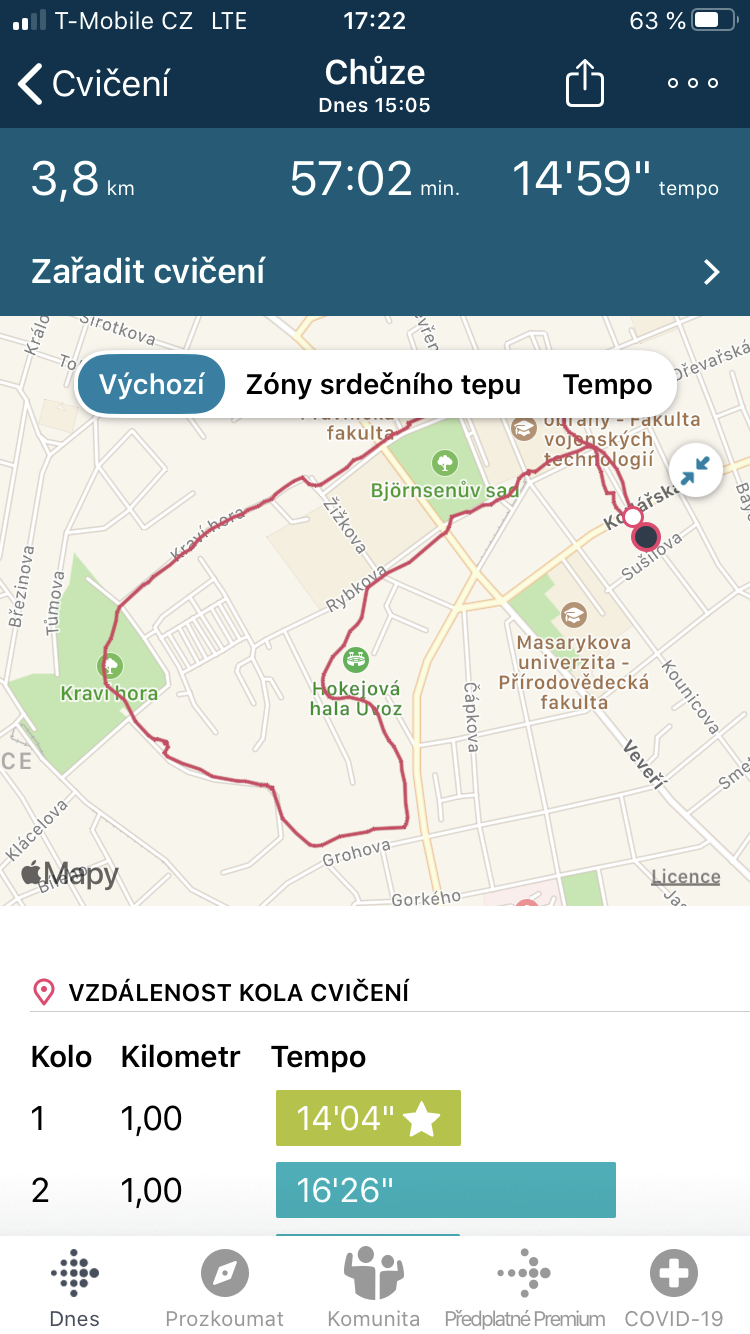Switch map to Tempo view
This screenshot has width=750, height=1334.
point(607,384)
